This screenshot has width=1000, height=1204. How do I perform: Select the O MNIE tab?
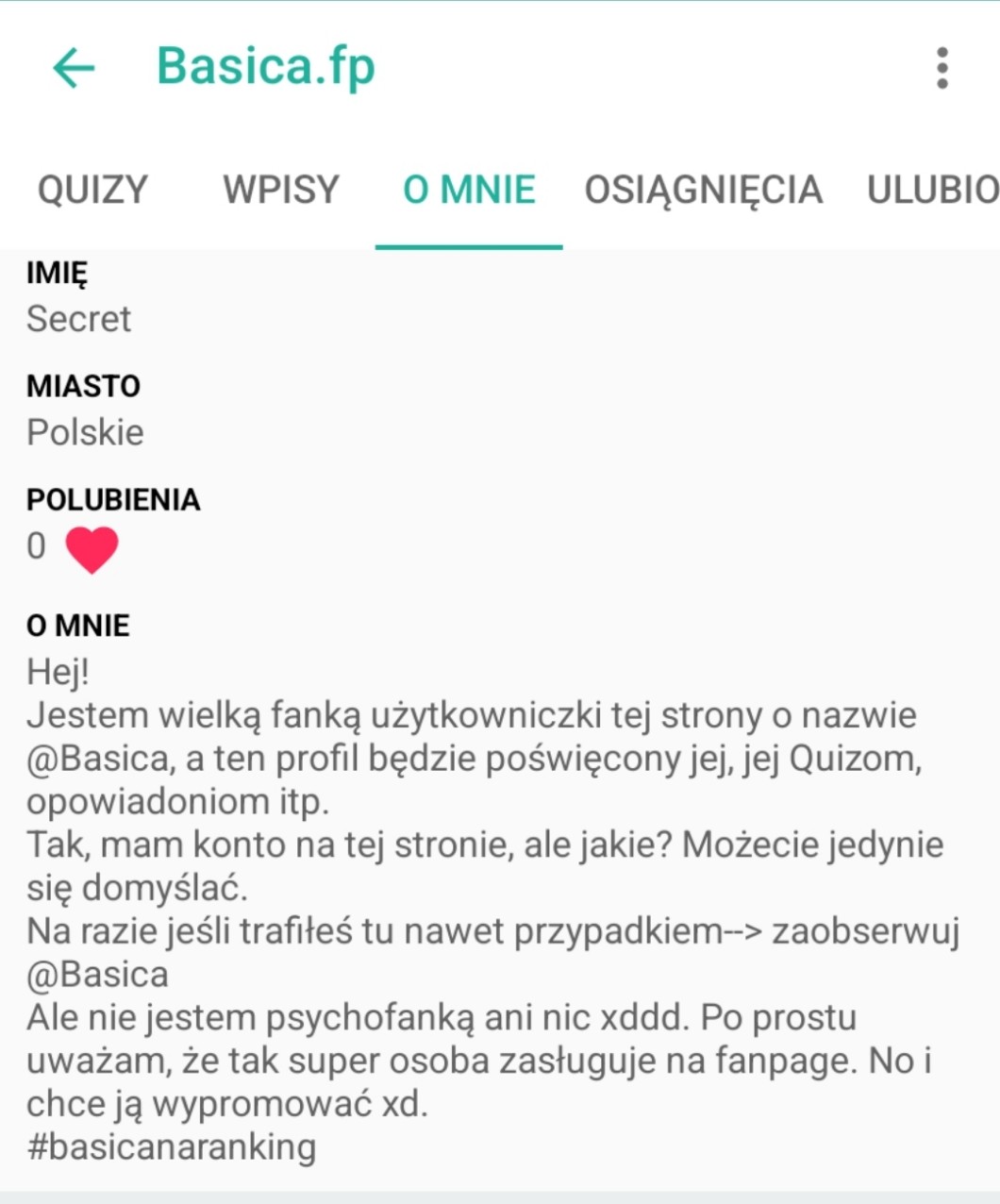pos(469,190)
